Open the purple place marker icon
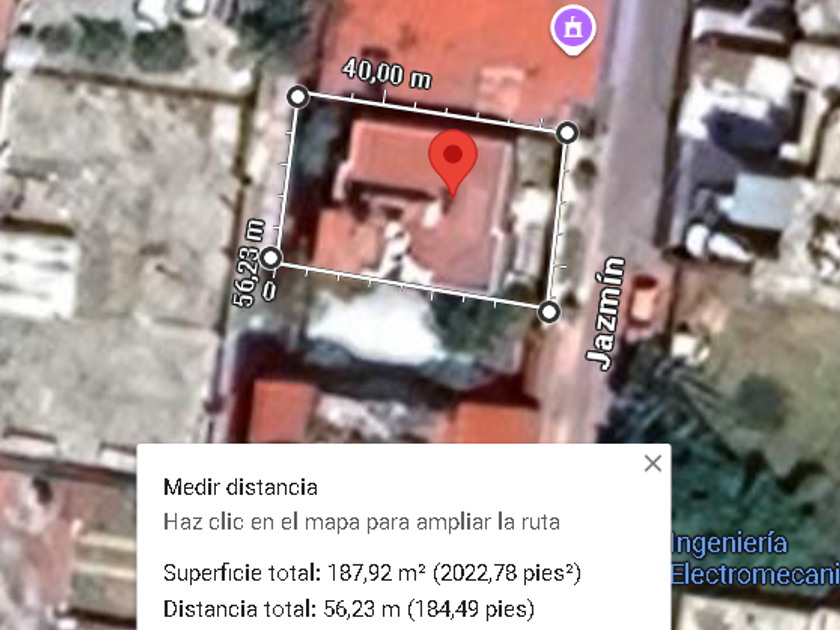 (573, 26)
